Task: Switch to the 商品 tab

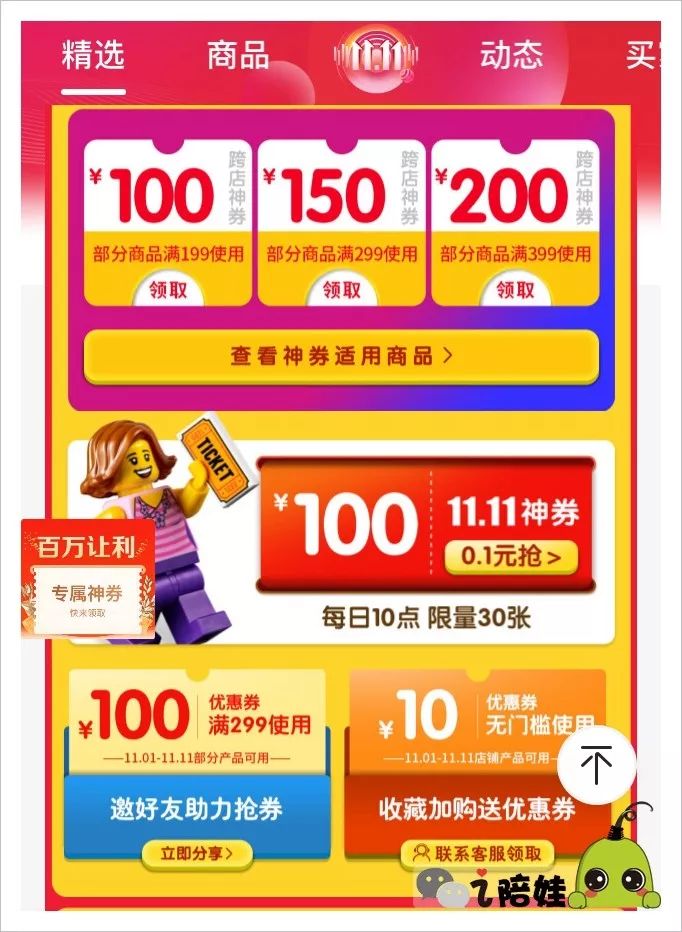Action: pos(238,55)
